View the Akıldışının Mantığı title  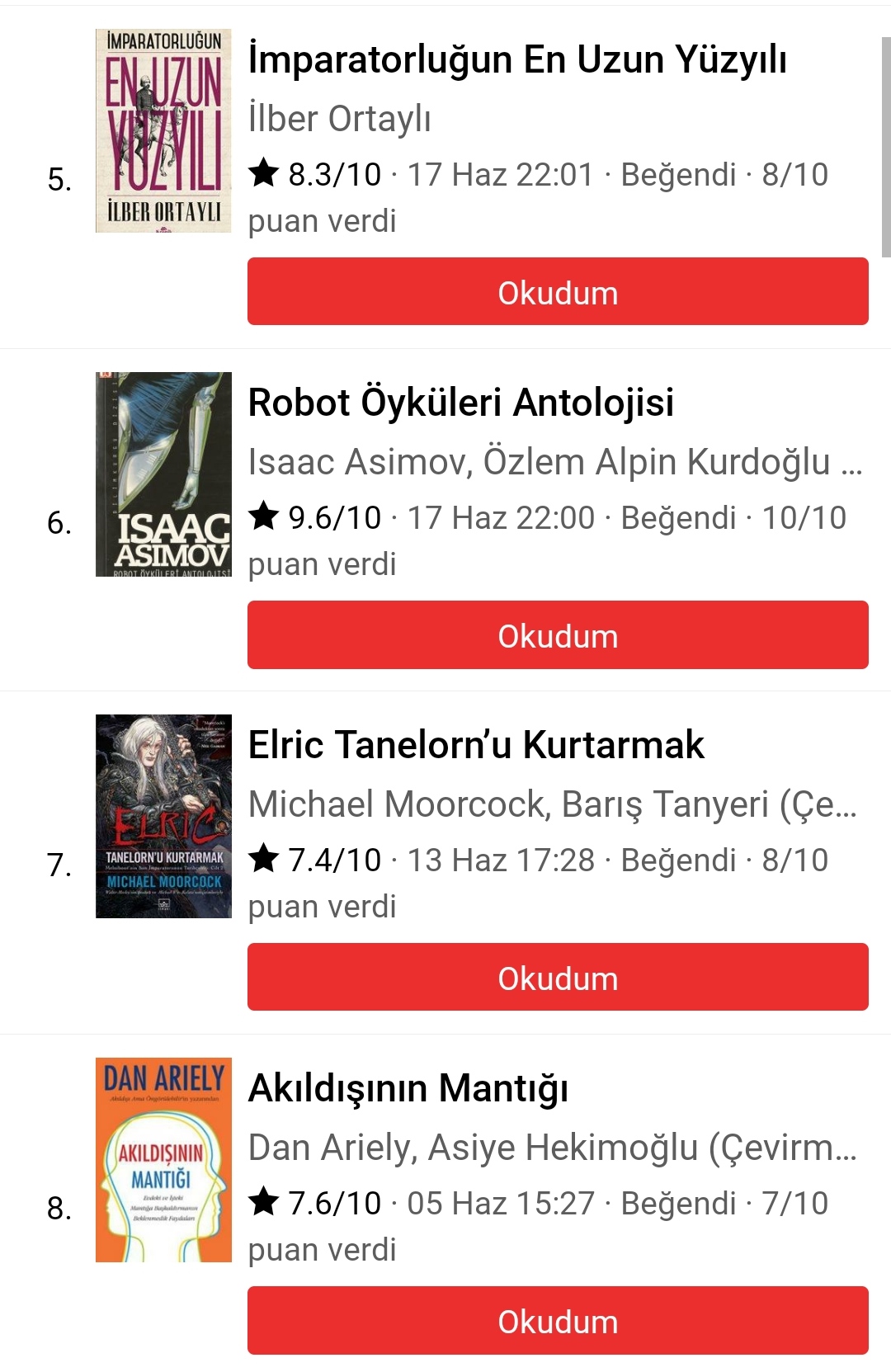(408, 1088)
